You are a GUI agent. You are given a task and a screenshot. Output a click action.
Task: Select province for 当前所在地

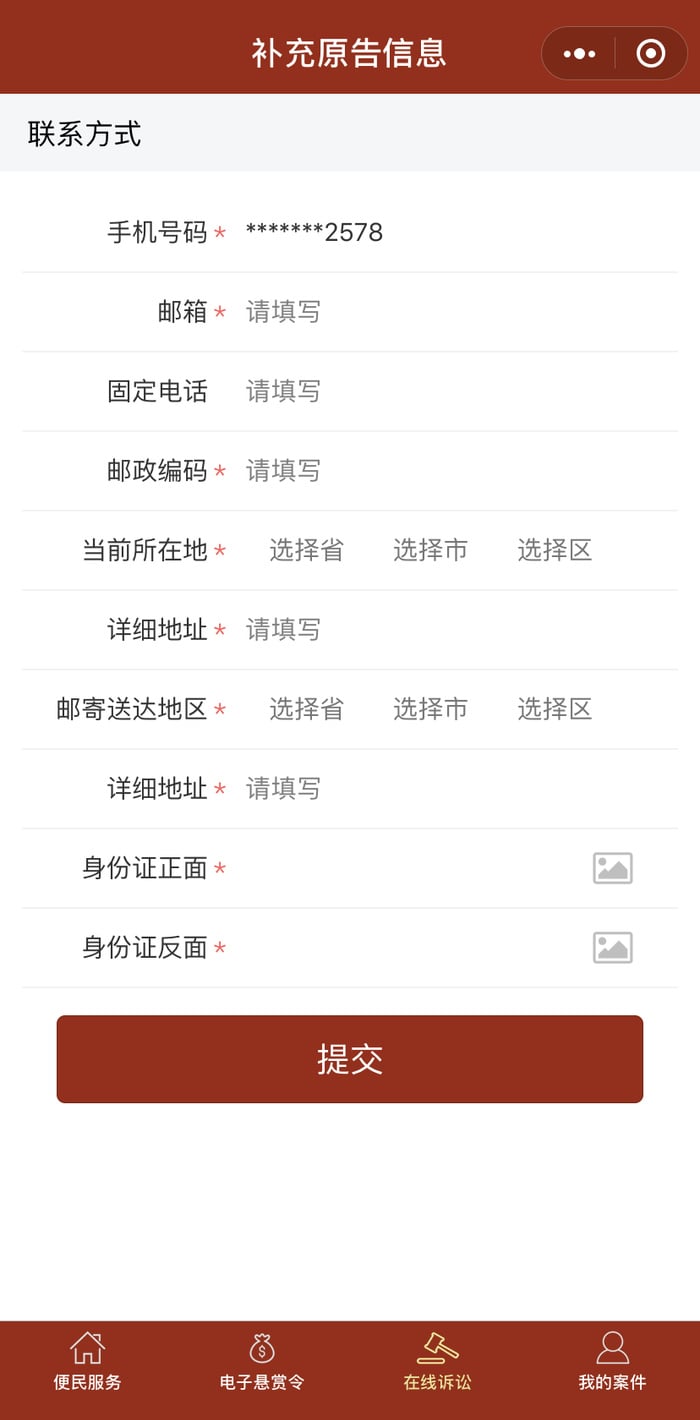point(306,550)
